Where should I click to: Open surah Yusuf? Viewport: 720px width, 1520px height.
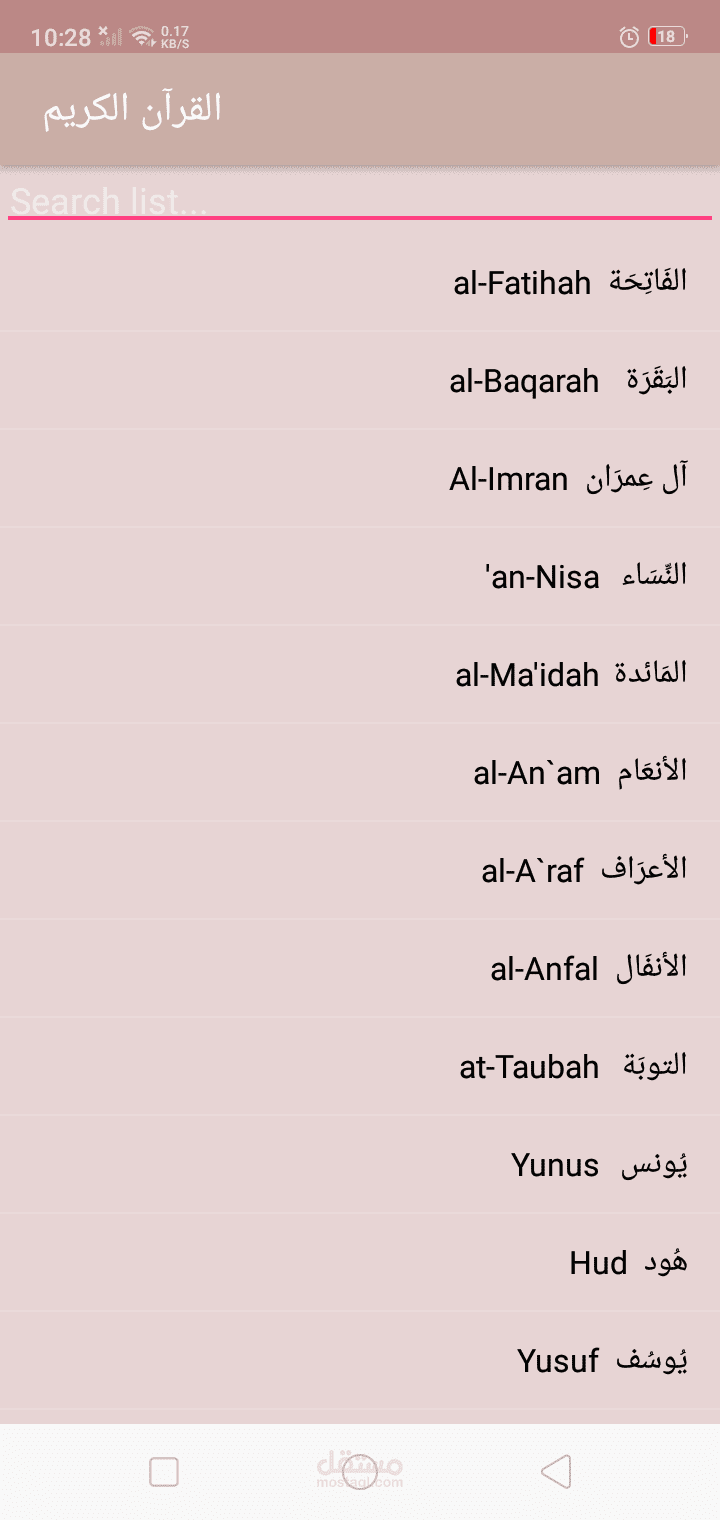click(360, 1361)
